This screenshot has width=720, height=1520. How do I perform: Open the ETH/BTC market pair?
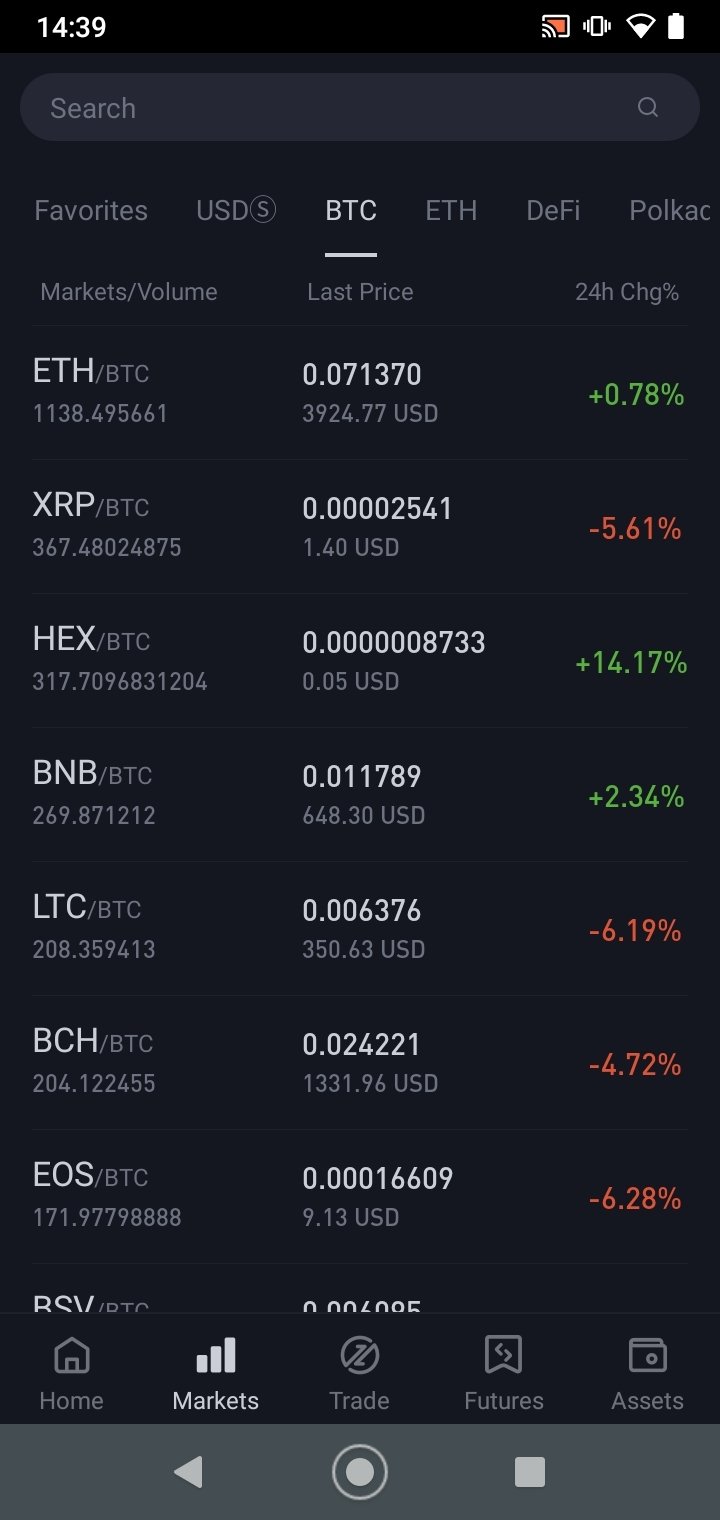tap(360, 393)
